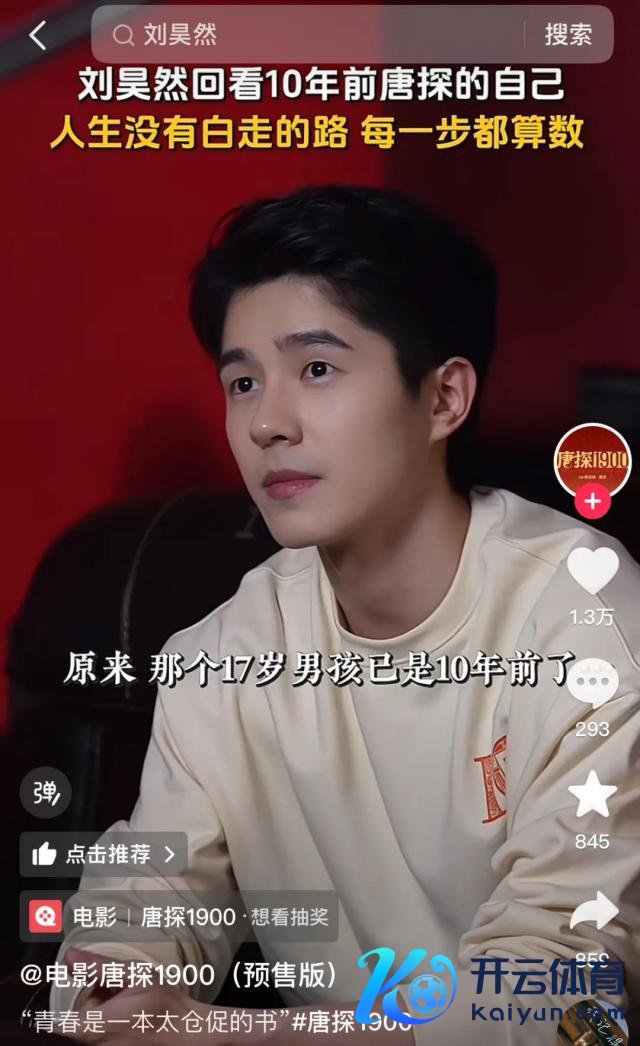Go back using the top-left arrow
Image resolution: width=640 pixels, height=1046 pixels.
click(37, 36)
